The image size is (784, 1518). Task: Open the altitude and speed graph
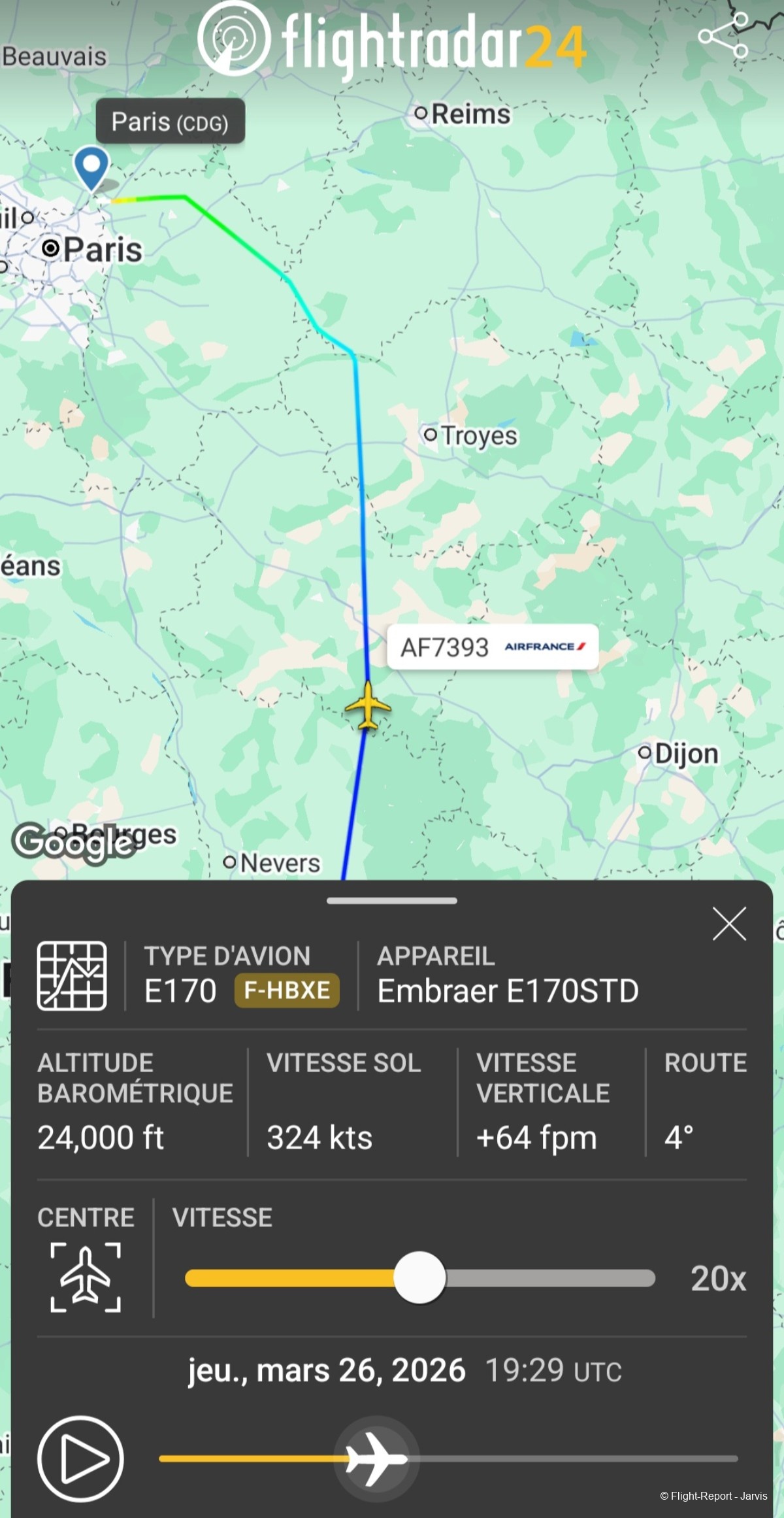pyautogui.click(x=72, y=975)
